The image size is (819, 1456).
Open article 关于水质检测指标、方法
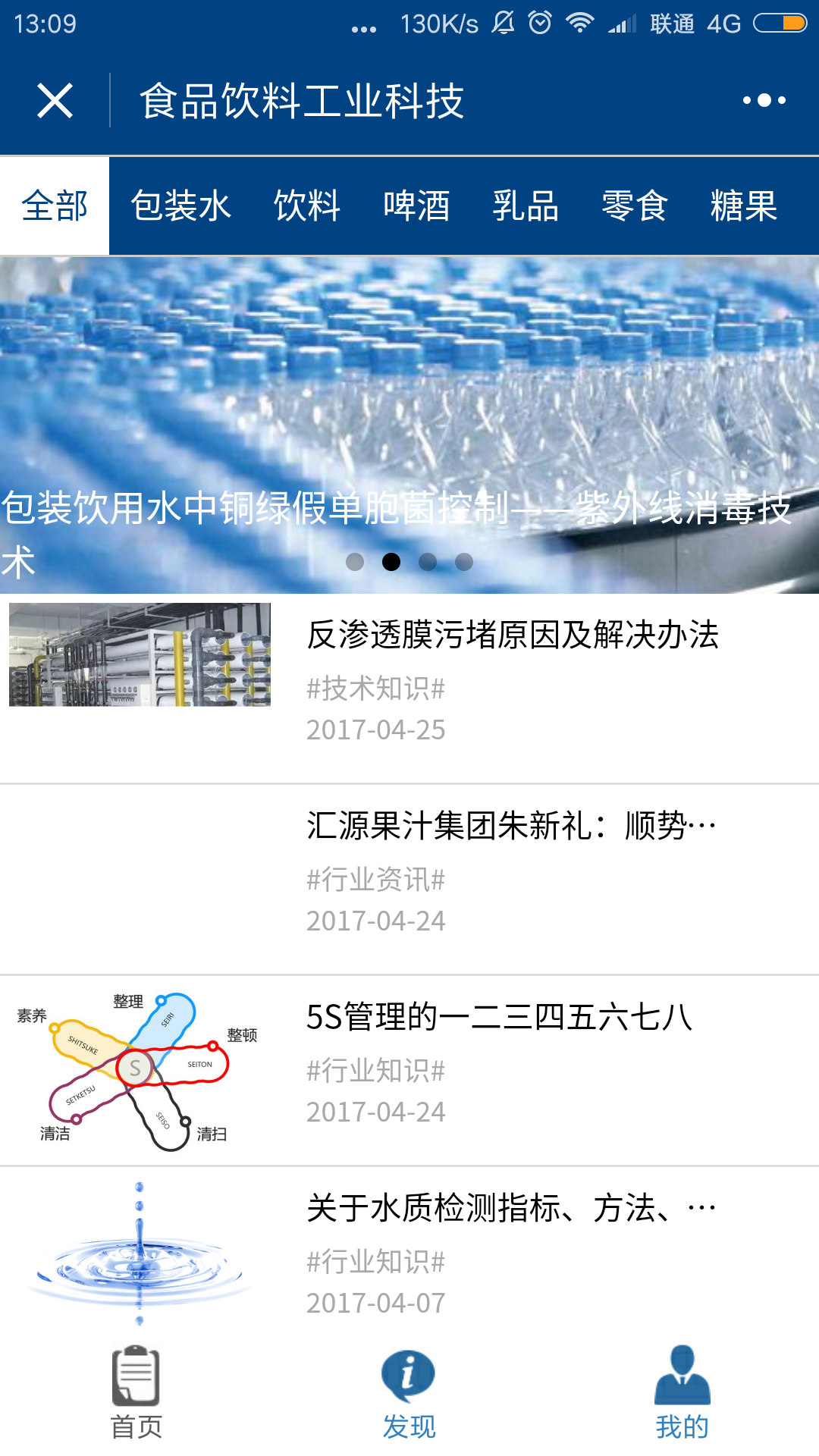click(x=409, y=1254)
